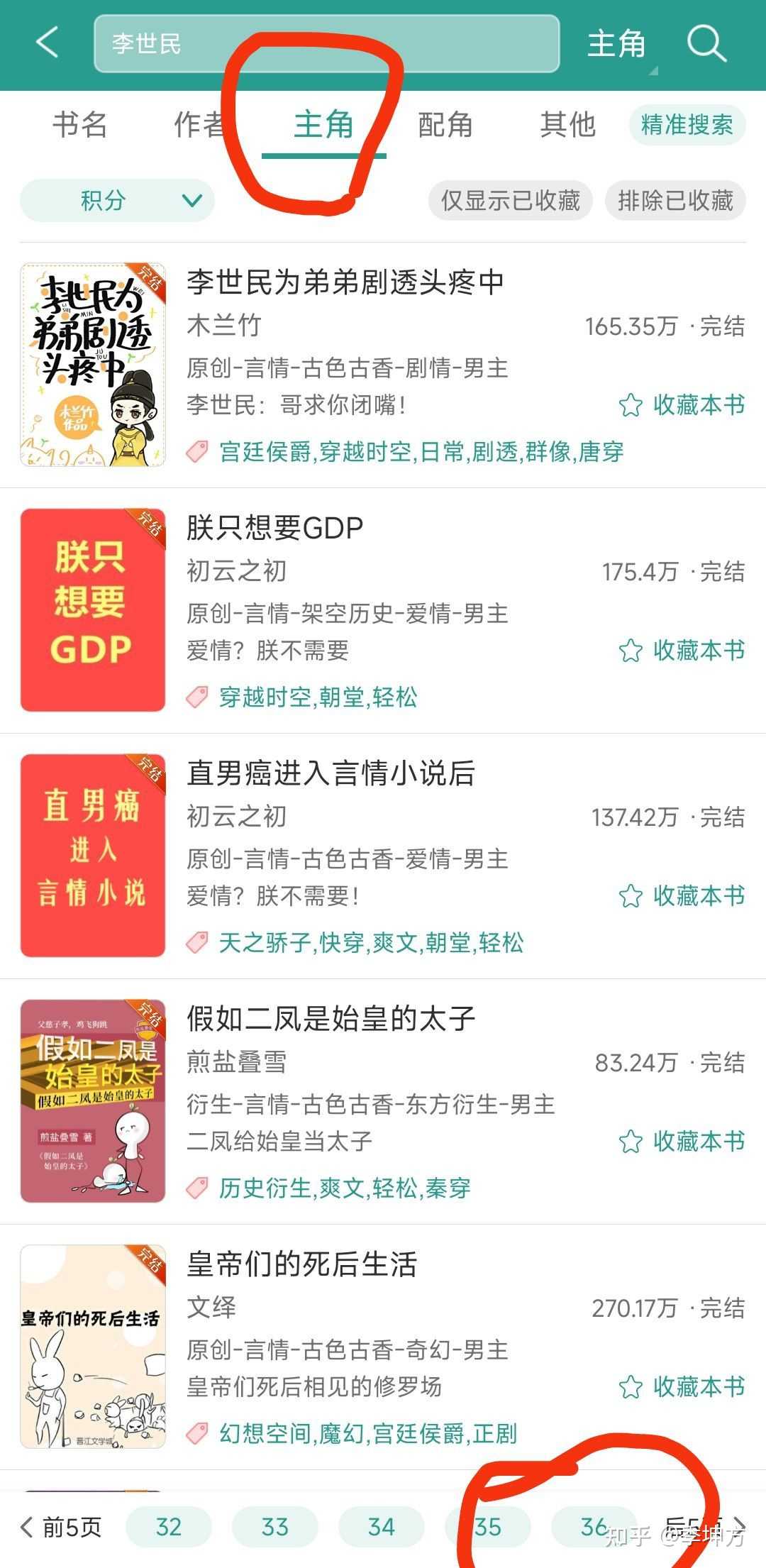Go to the previous five pages (前5页)

[x=61, y=1527]
